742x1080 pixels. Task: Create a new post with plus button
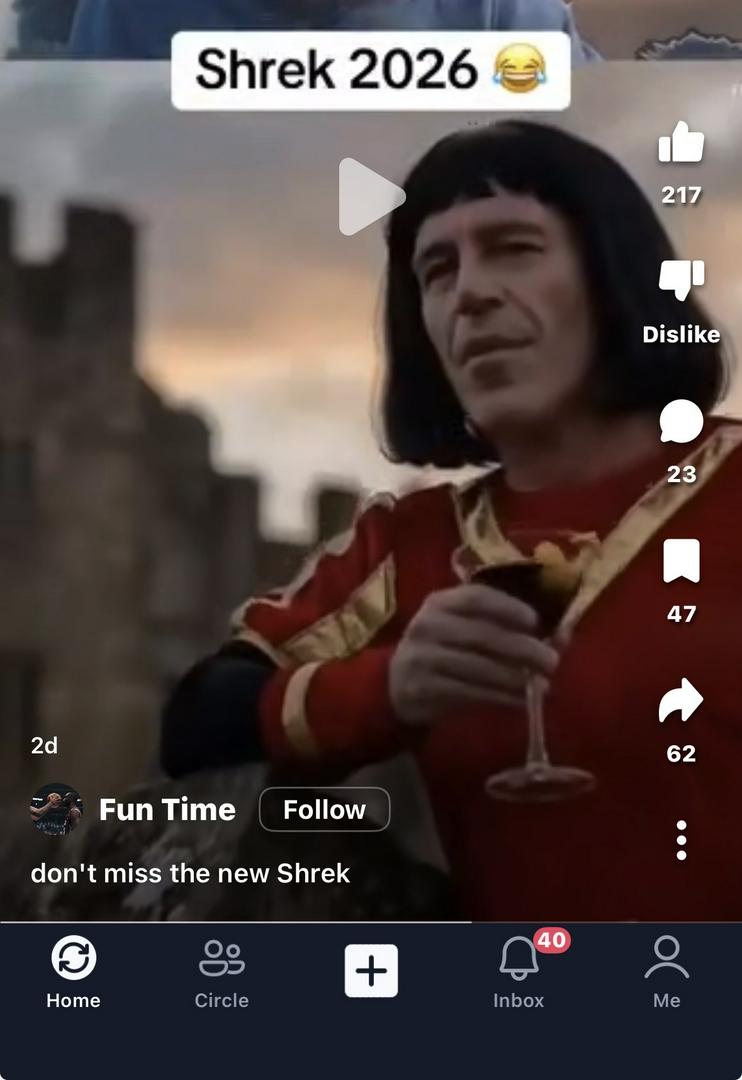[371, 970]
